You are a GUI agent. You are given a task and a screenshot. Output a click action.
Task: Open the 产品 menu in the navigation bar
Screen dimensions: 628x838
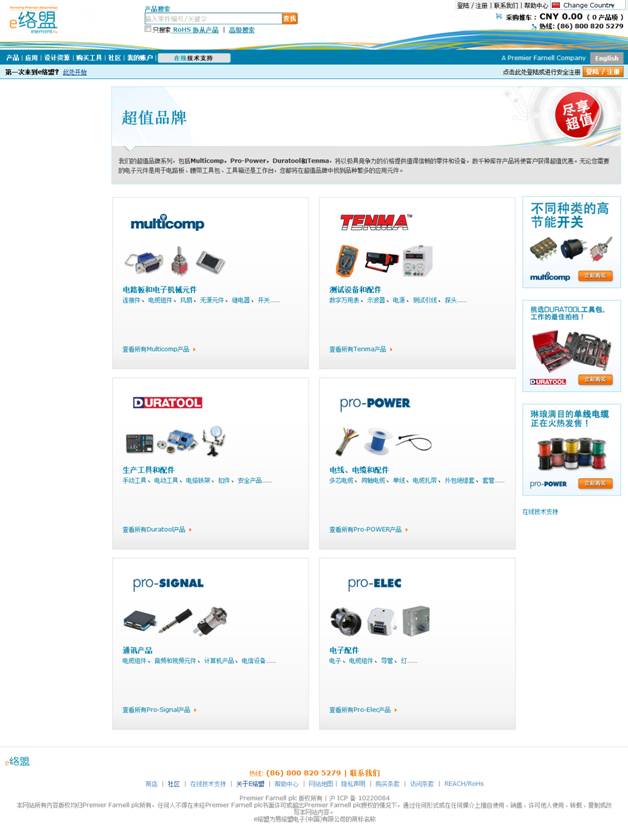point(12,58)
